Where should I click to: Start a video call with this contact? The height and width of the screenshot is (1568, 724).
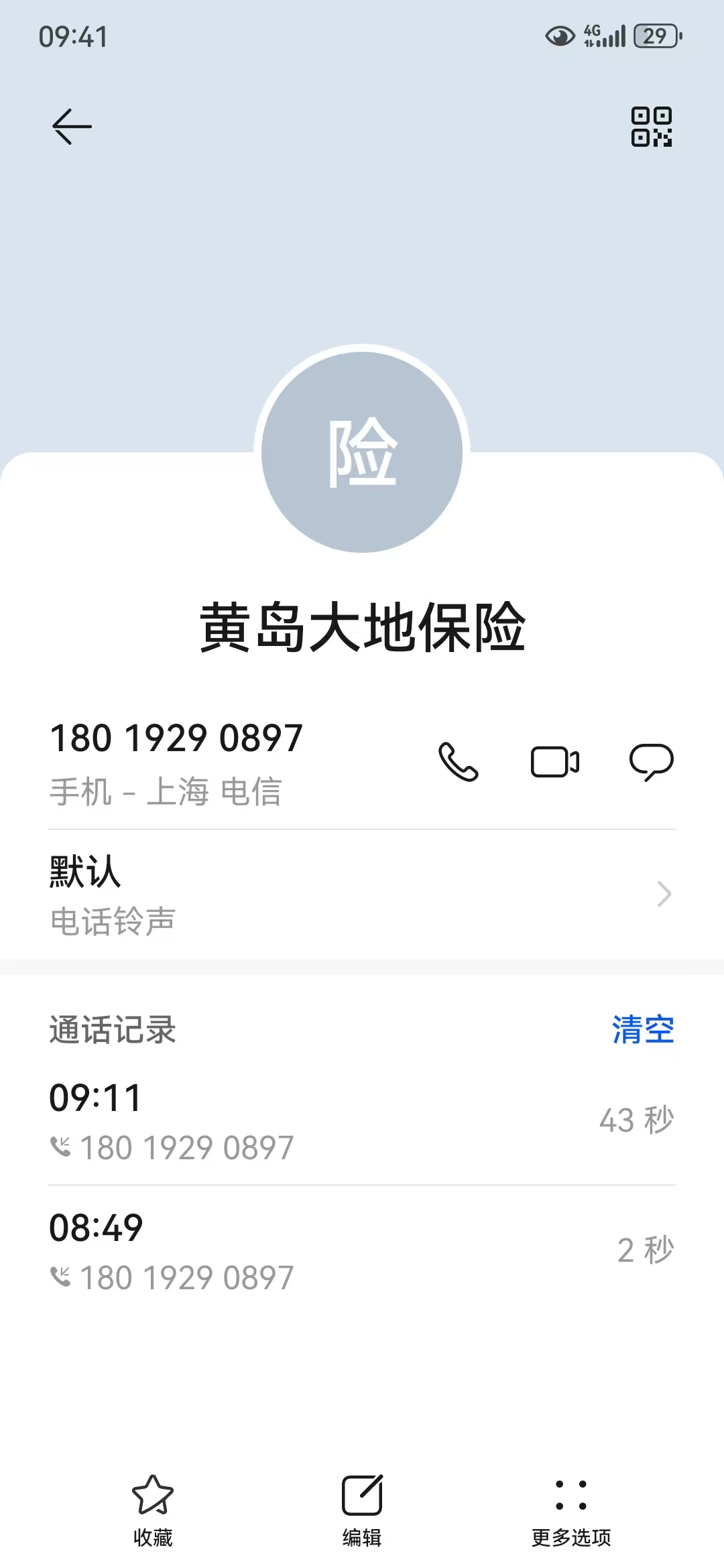point(555,762)
